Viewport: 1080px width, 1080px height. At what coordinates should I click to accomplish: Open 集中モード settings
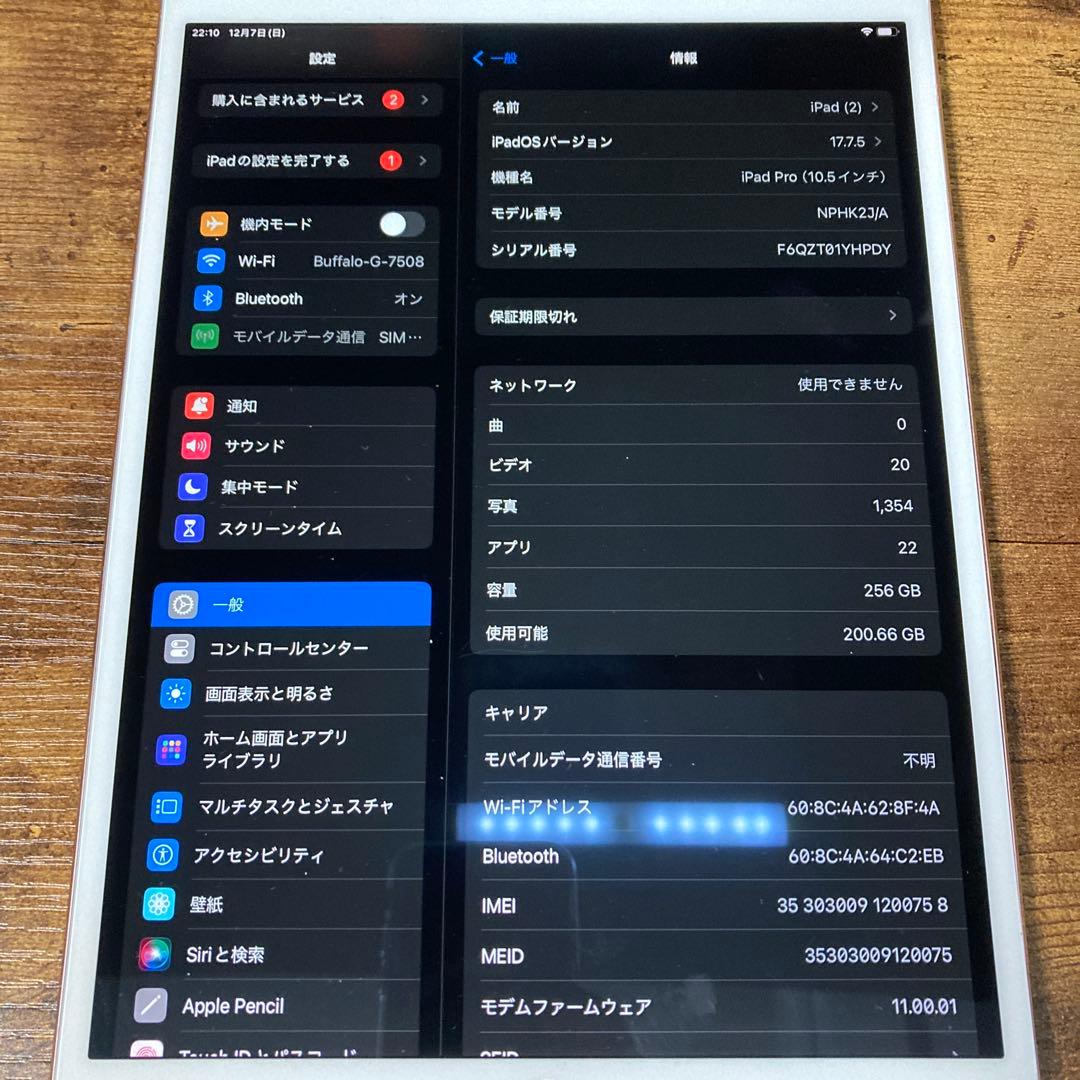[x=303, y=487]
